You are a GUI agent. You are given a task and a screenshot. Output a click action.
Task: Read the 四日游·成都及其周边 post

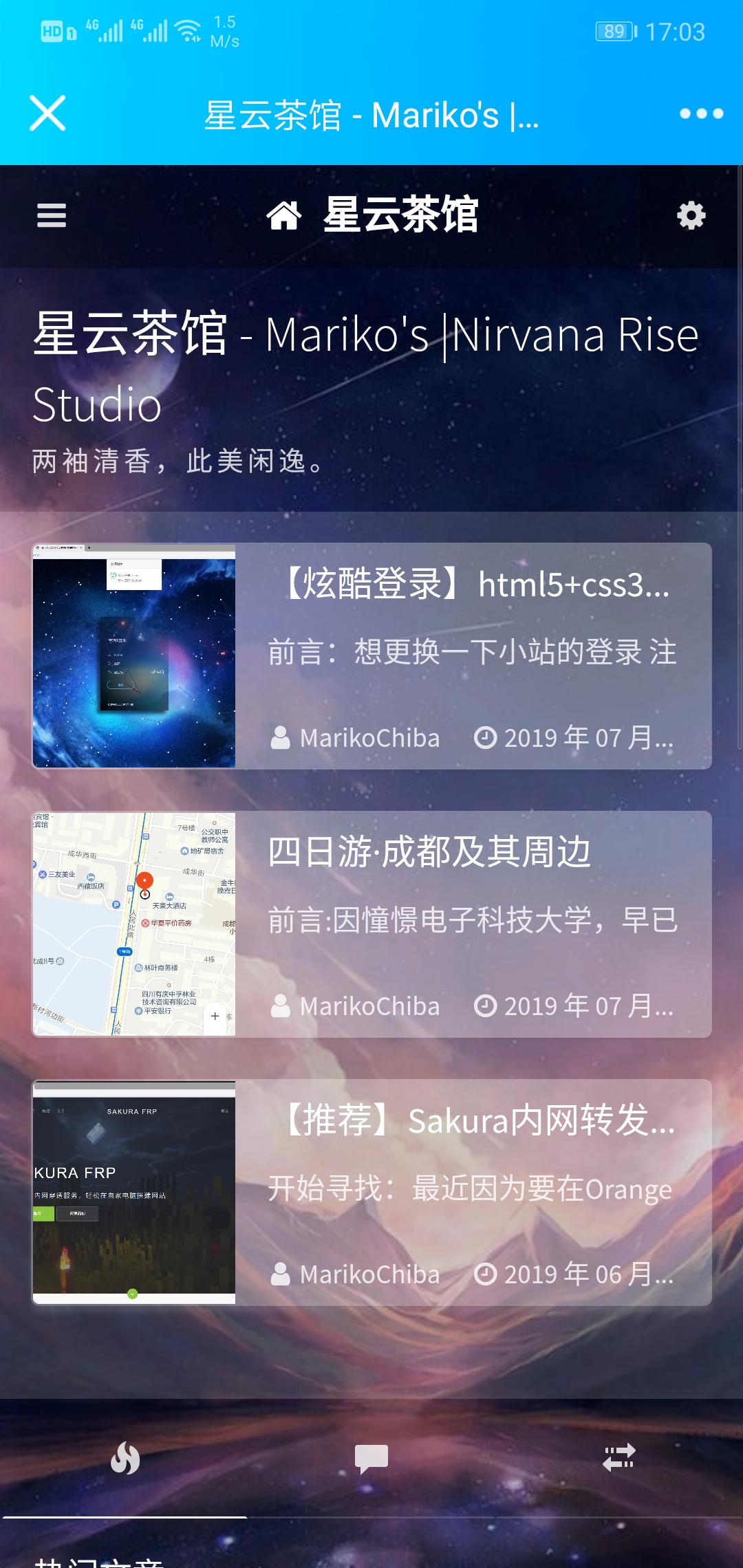430,853
